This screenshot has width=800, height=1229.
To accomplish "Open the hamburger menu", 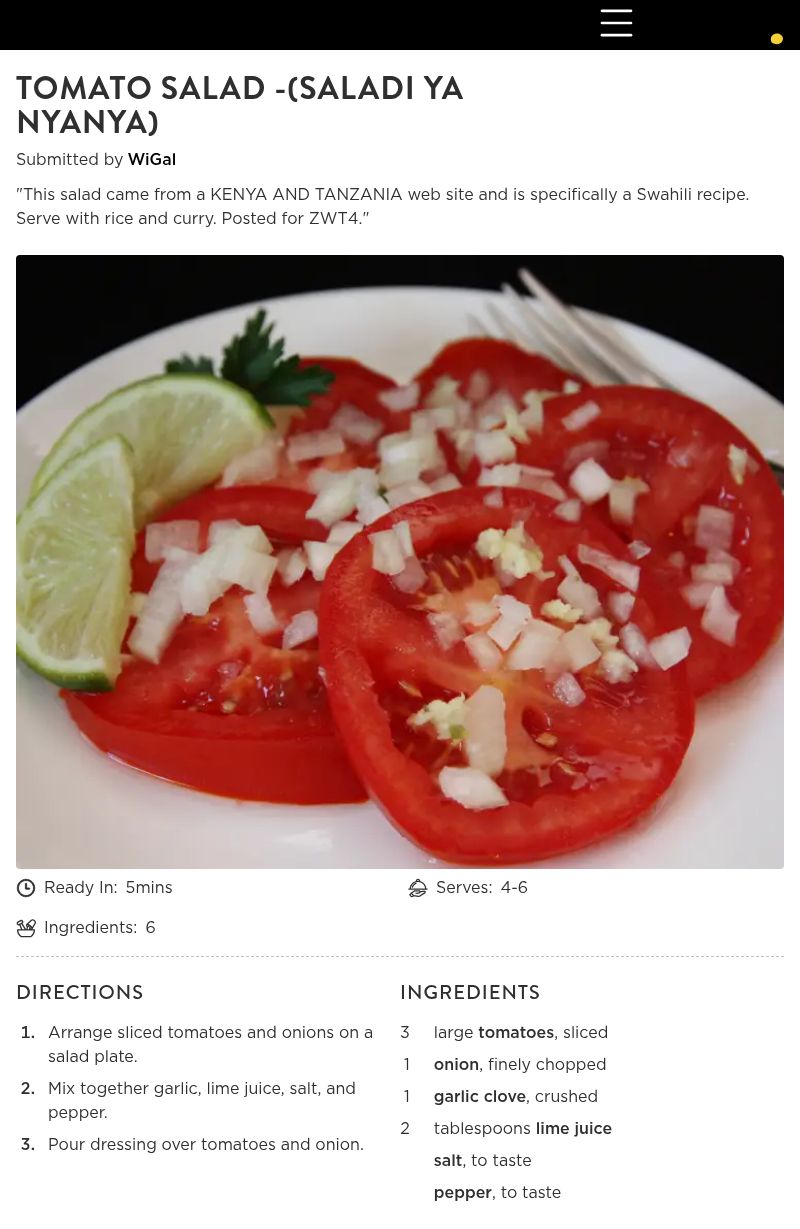I will [616, 23].
